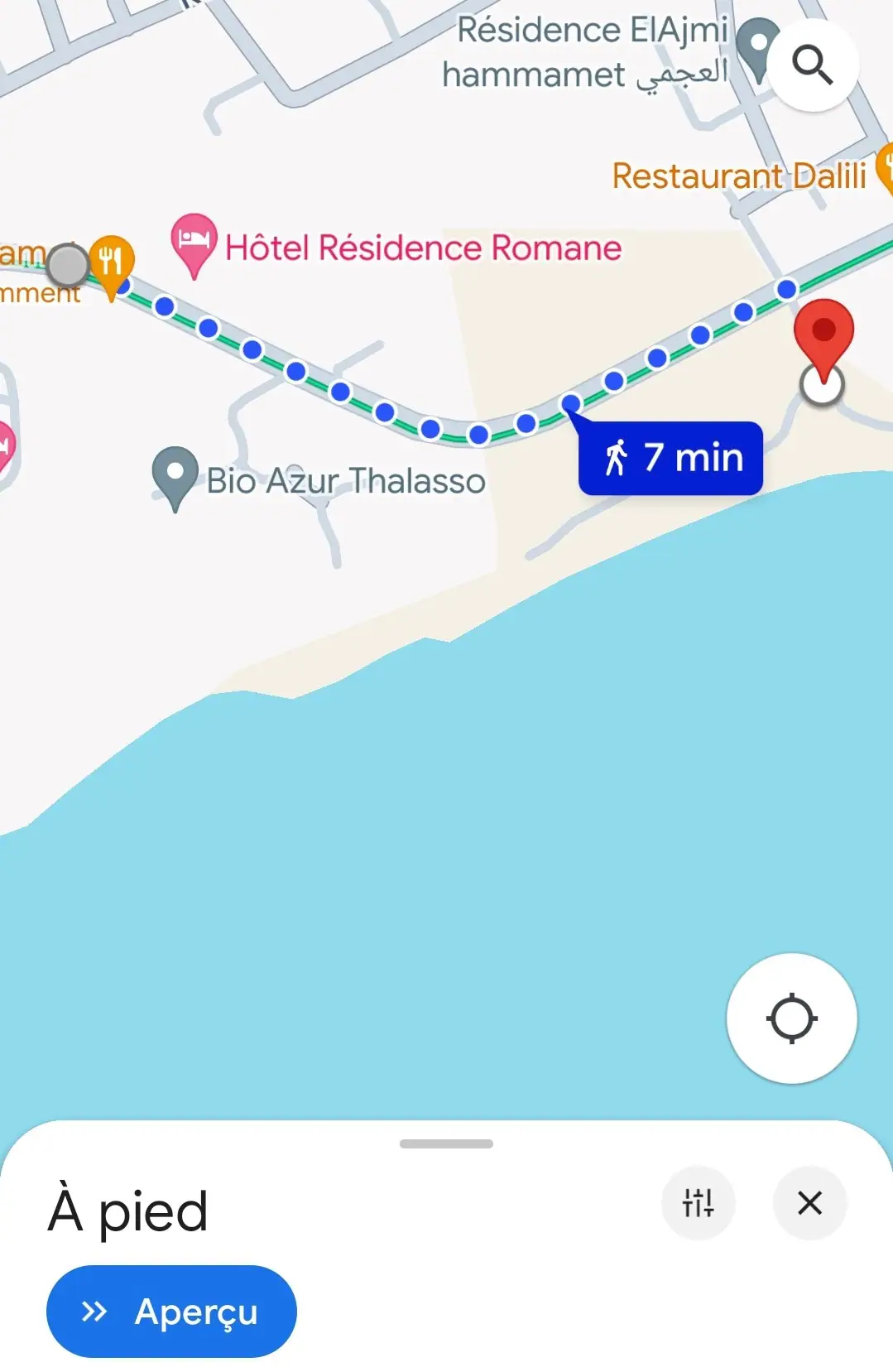Start the Aperçu route preview
The width and height of the screenshot is (893, 1372).
pyautogui.click(x=171, y=1311)
